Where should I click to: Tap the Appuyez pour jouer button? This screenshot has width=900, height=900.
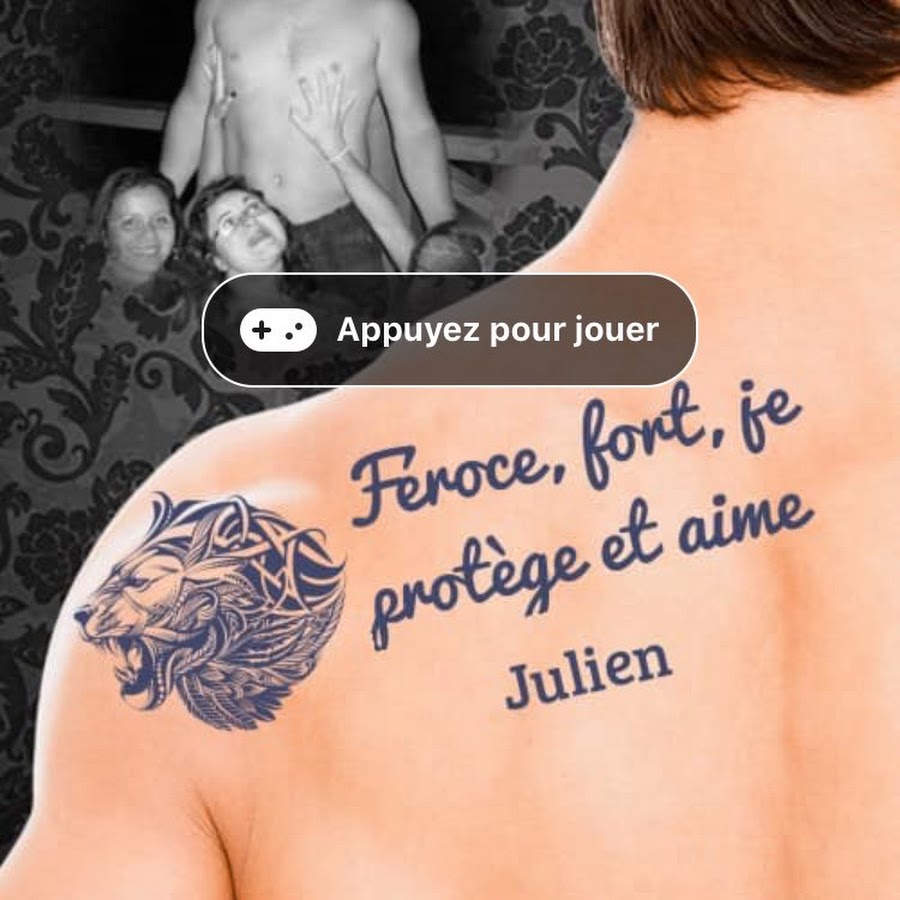(x=449, y=330)
